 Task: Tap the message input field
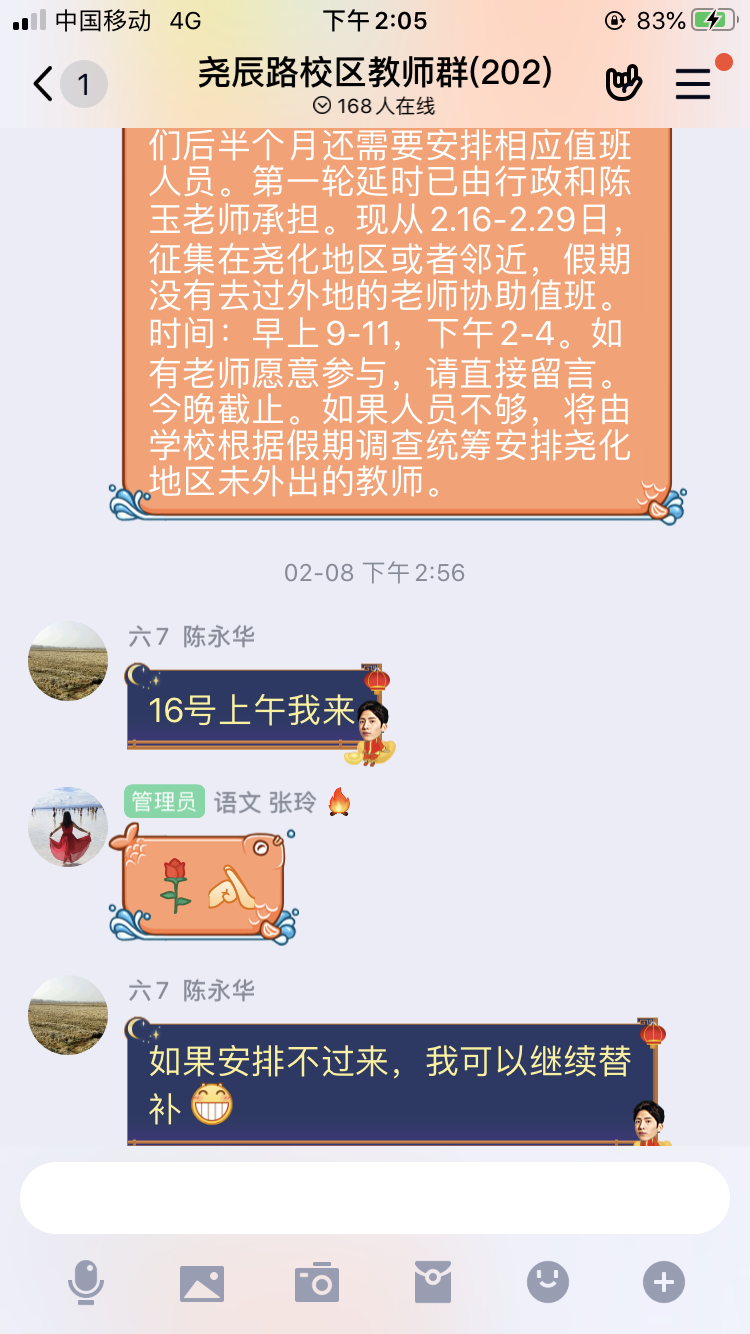pos(374,1197)
